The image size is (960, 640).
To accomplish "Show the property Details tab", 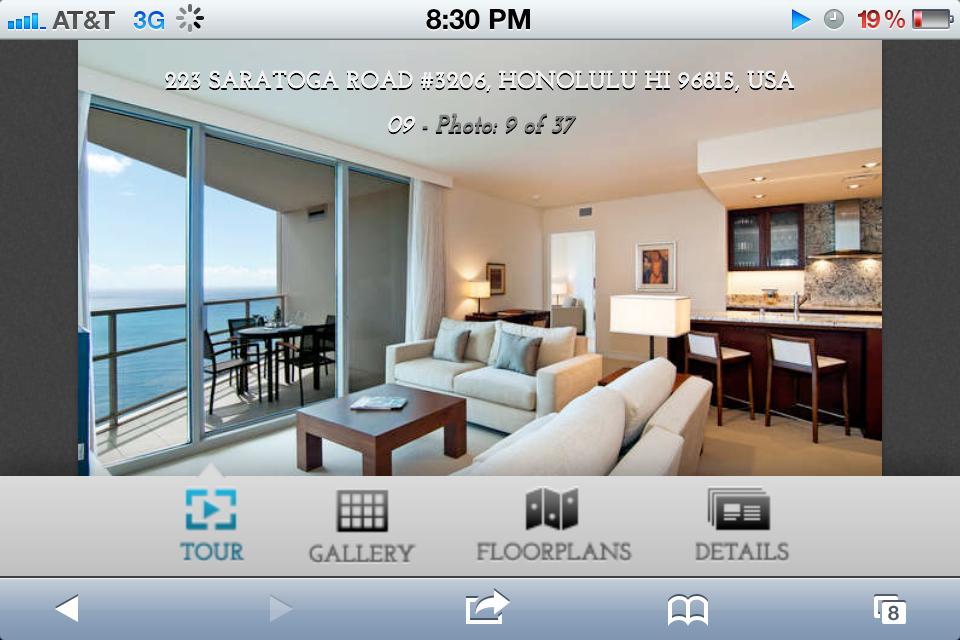I will click(741, 526).
